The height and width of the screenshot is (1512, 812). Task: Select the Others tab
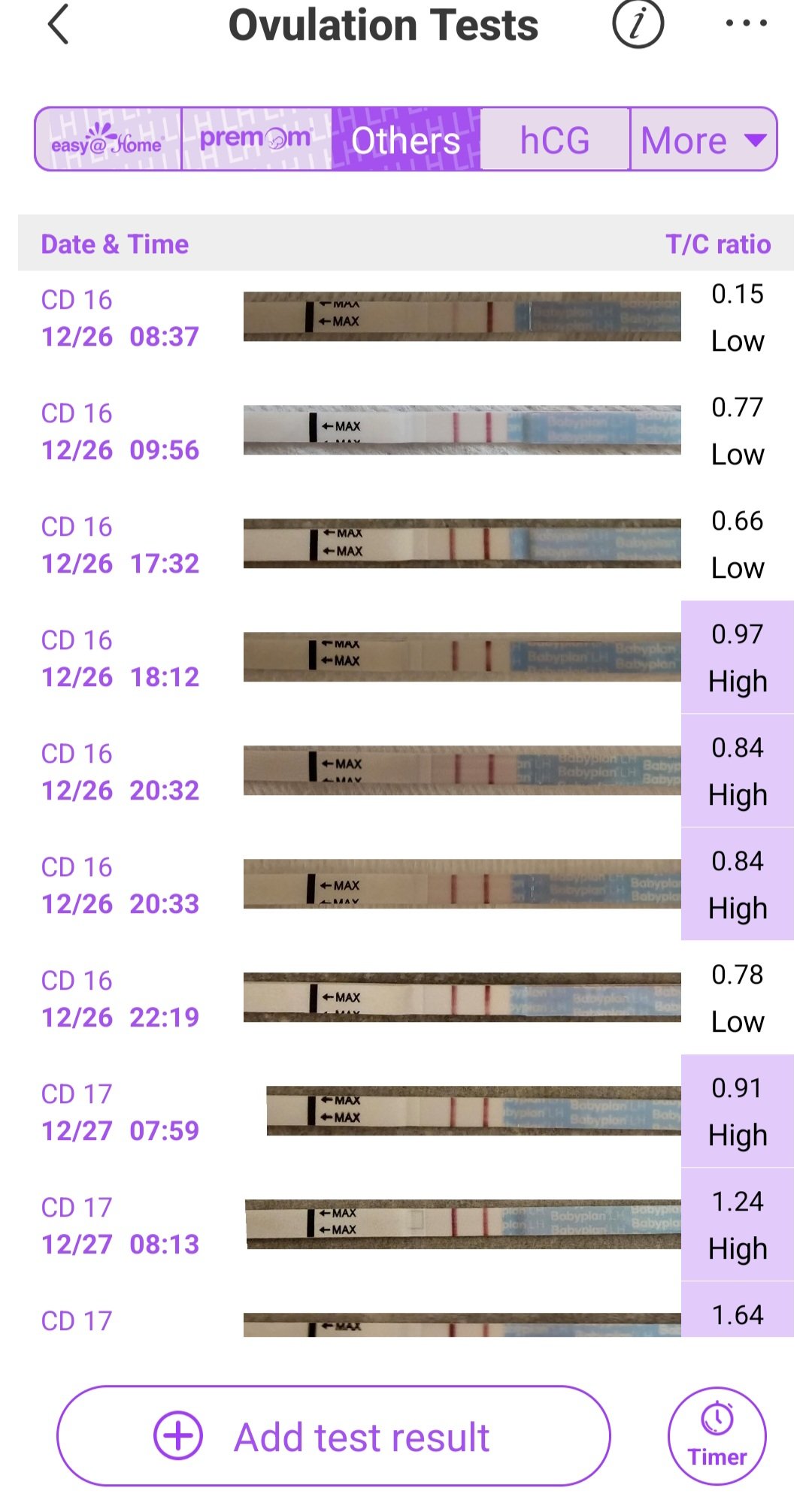tap(405, 140)
